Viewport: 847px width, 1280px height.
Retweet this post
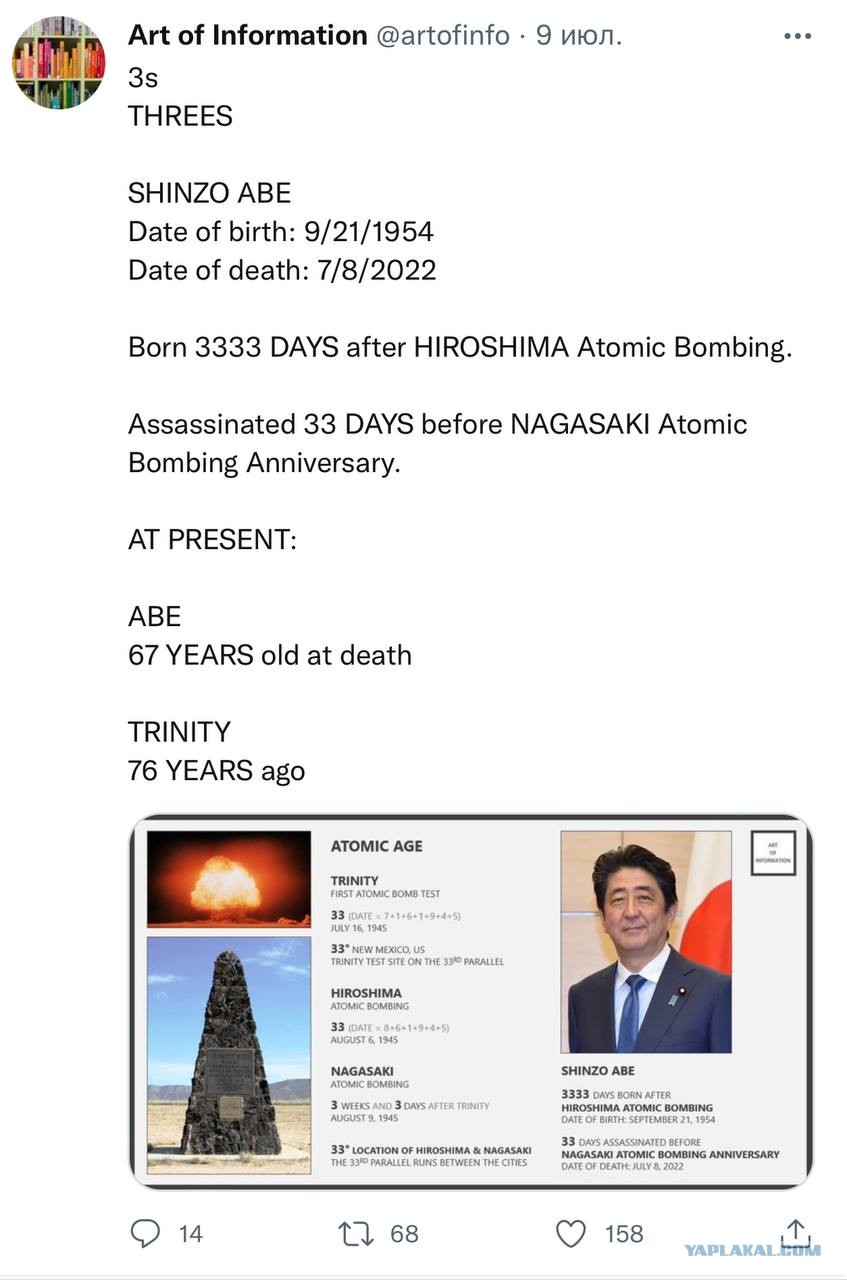[x=356, y=1233]
